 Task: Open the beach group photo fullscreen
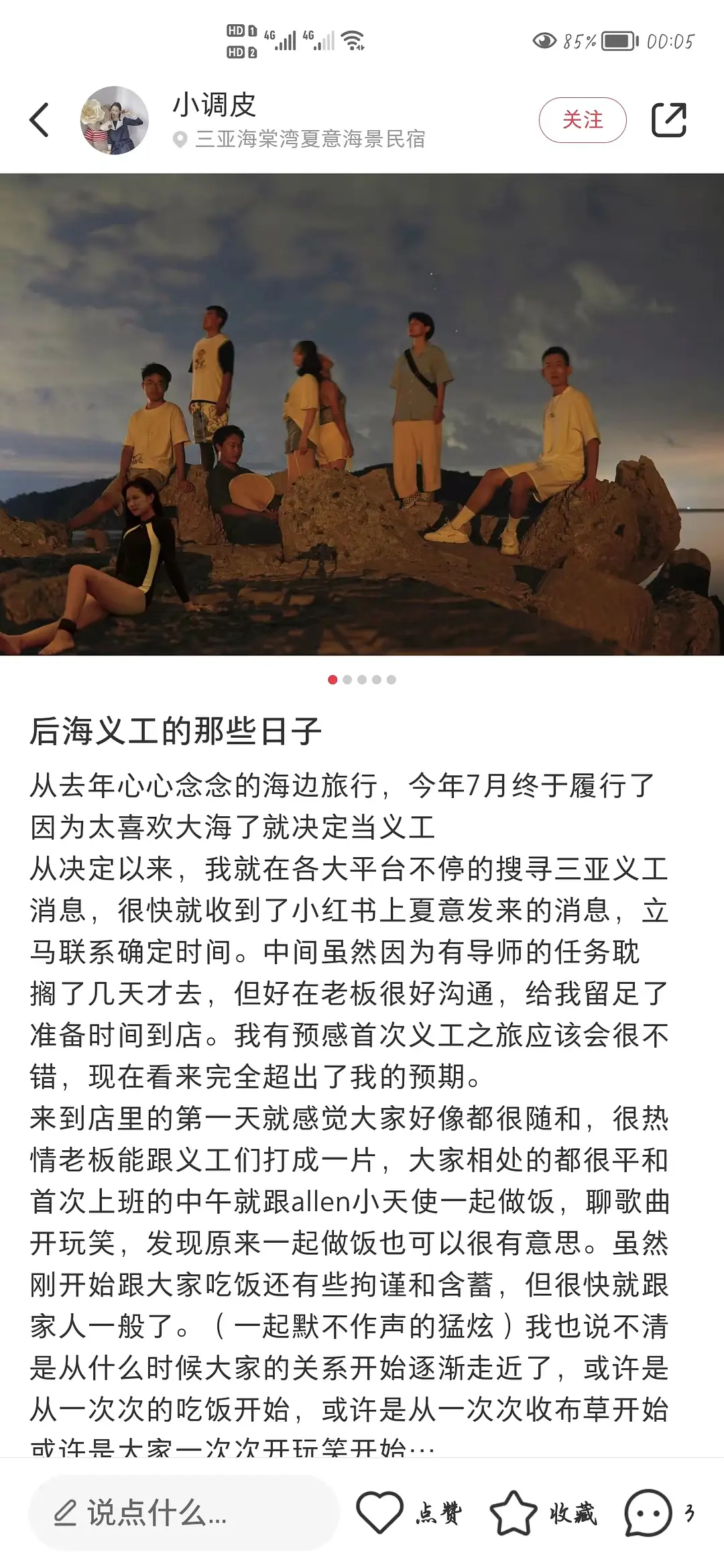pos(362,414)
